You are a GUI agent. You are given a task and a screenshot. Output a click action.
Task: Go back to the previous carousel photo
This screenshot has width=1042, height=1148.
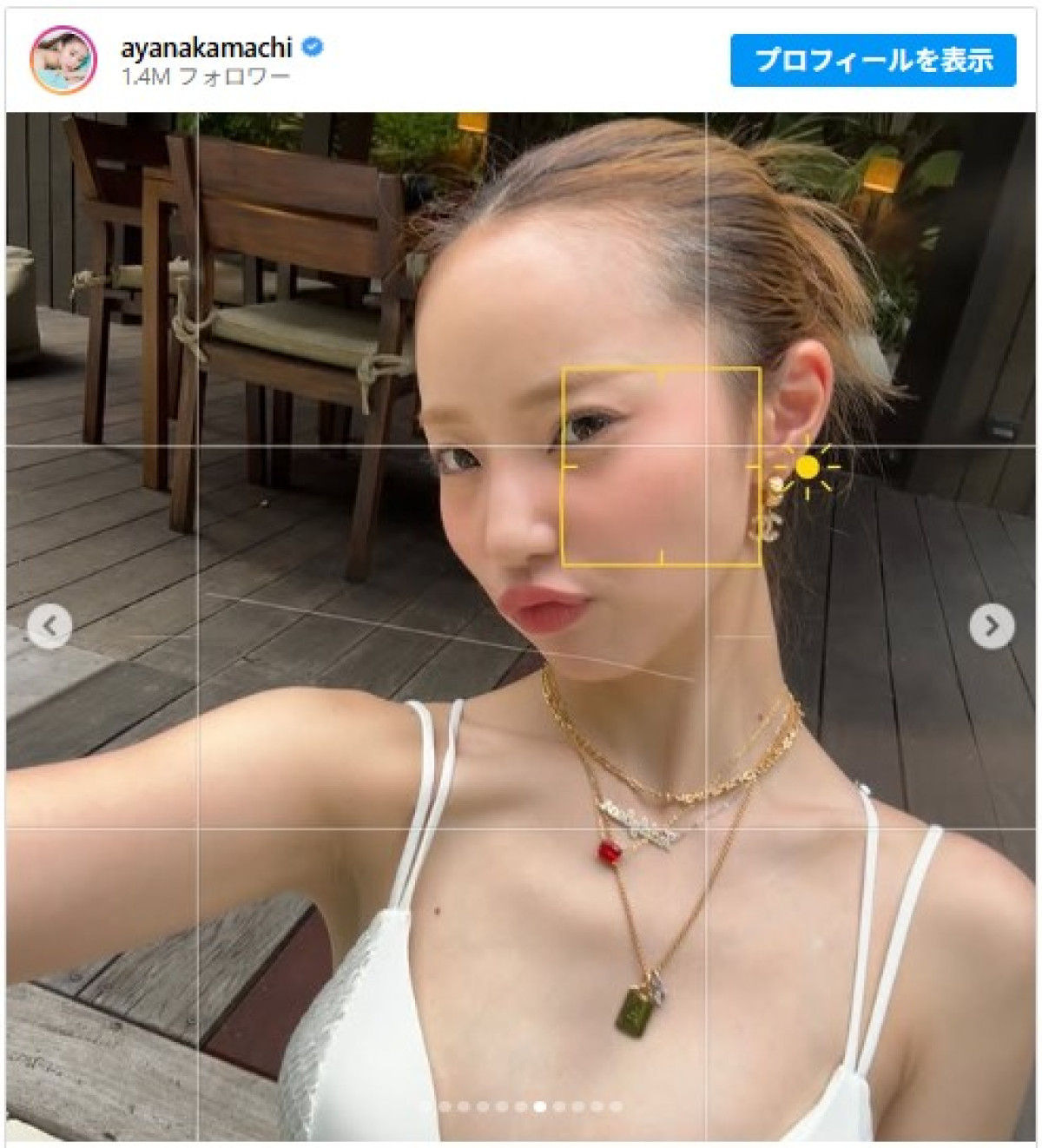point(49,625)
